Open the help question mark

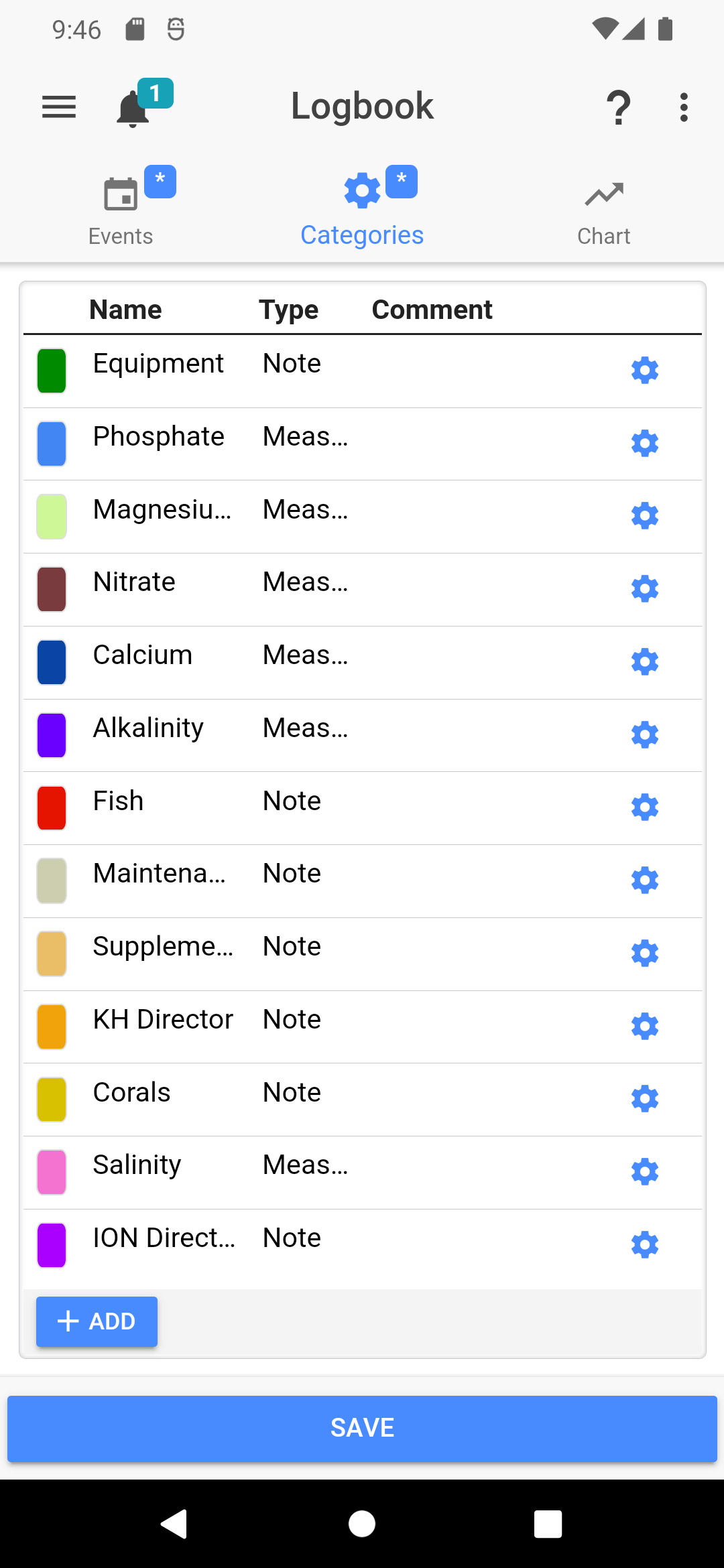(618, 107)
